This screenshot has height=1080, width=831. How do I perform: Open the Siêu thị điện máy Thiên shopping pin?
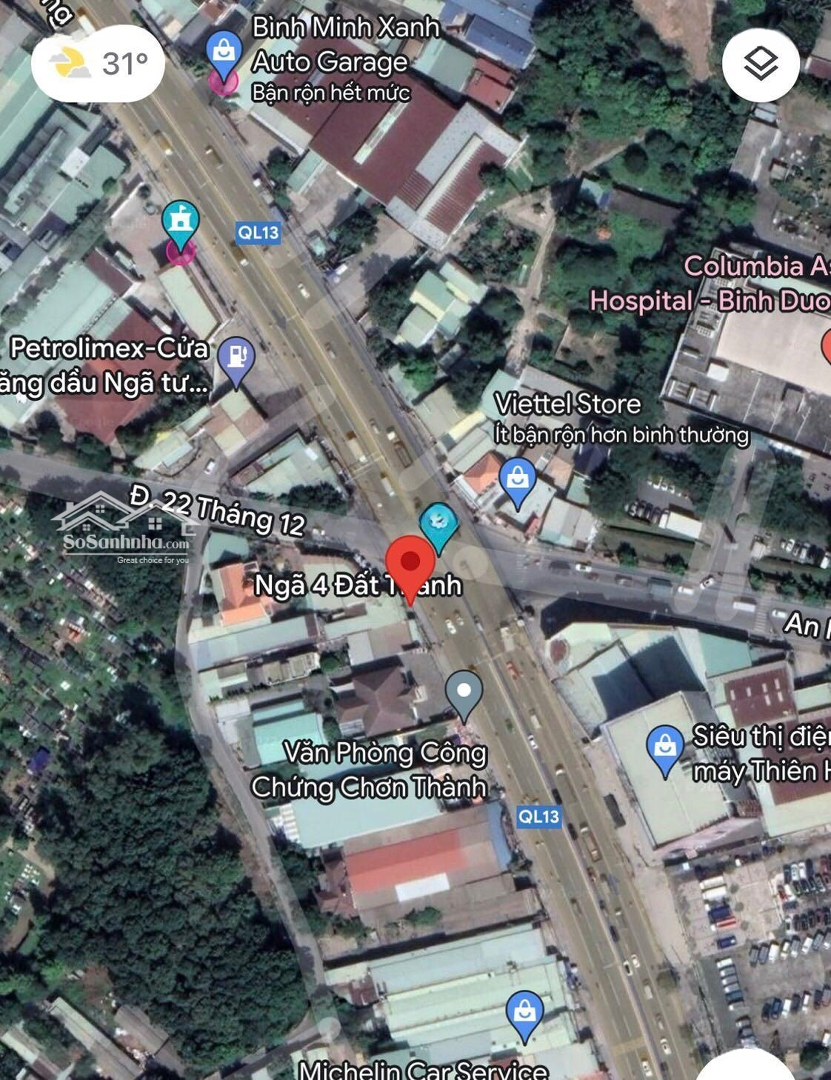[x=665, y=748]
